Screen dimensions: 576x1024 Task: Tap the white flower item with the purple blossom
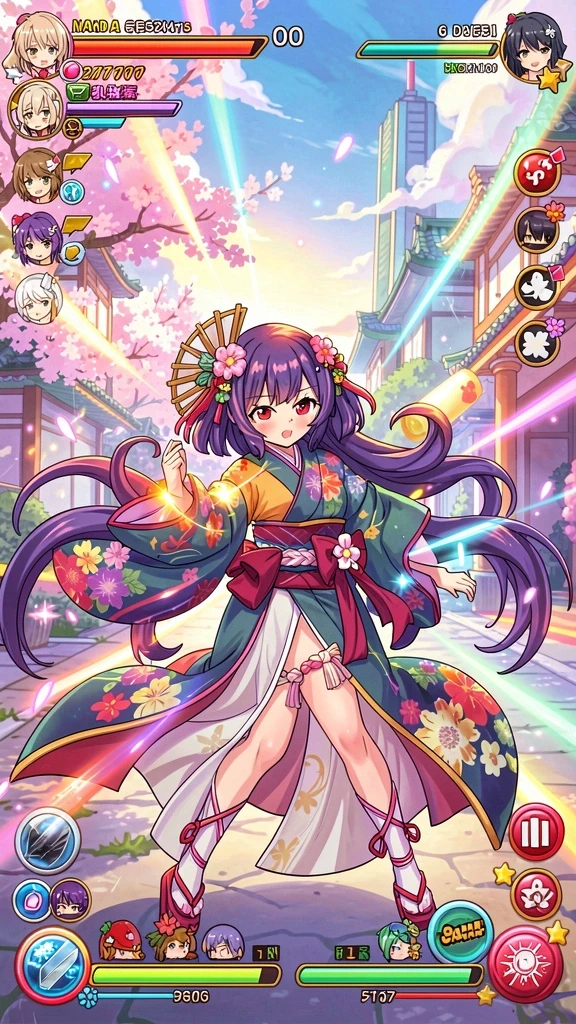point(537,343)
